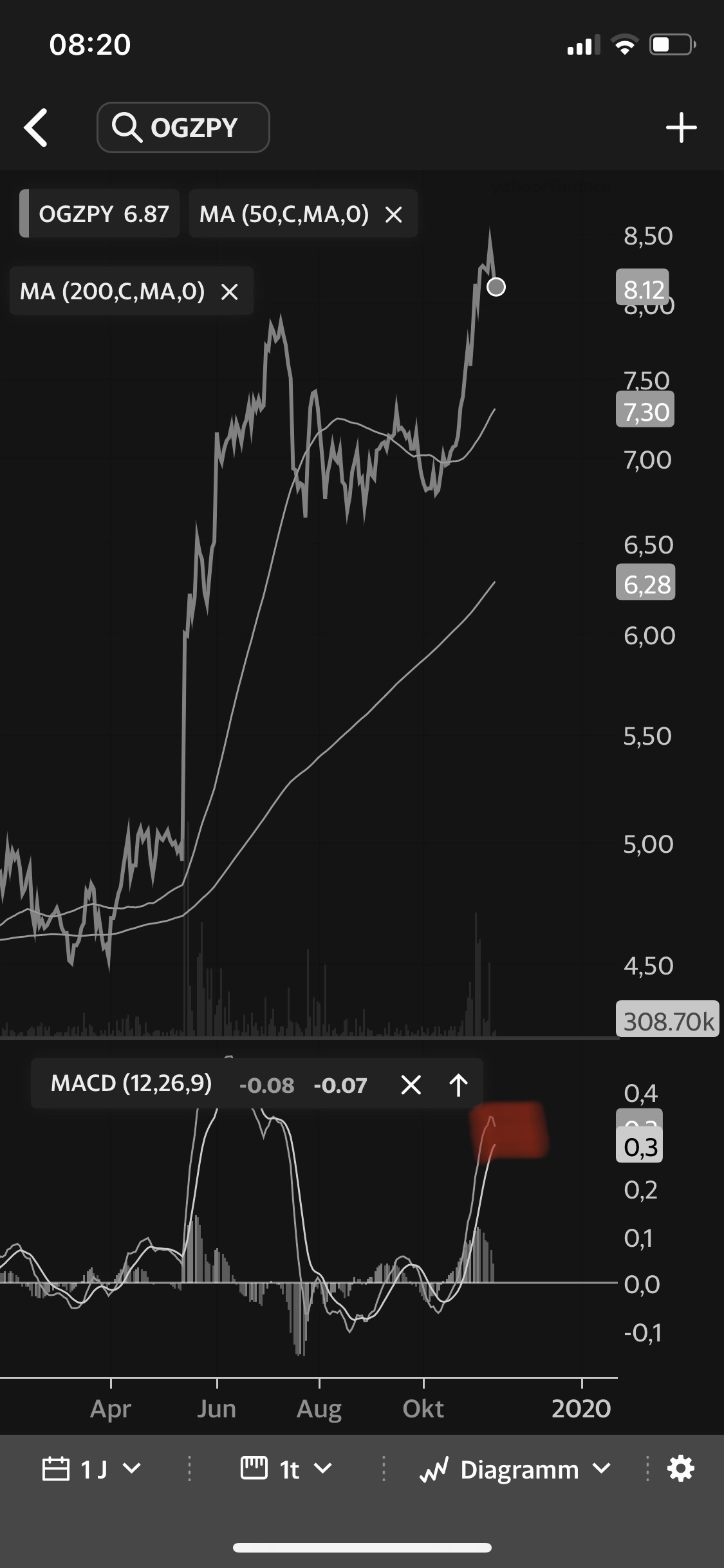This screenshot has height=1568, width=724.
Task: Remove the MA (200,C,MA,0) indicator
Action: click(x=229, y=292)
